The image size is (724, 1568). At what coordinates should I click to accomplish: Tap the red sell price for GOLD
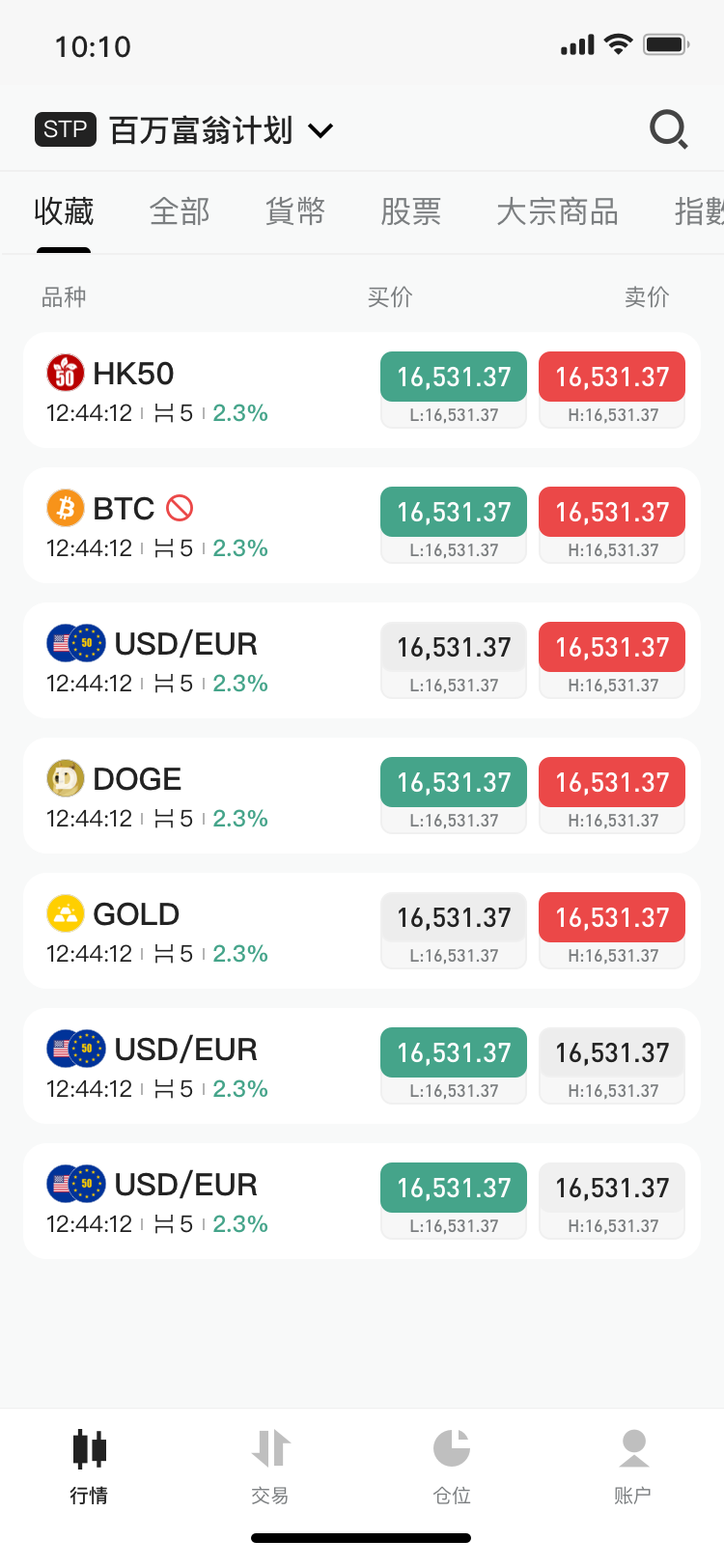(x=612, y=917)
